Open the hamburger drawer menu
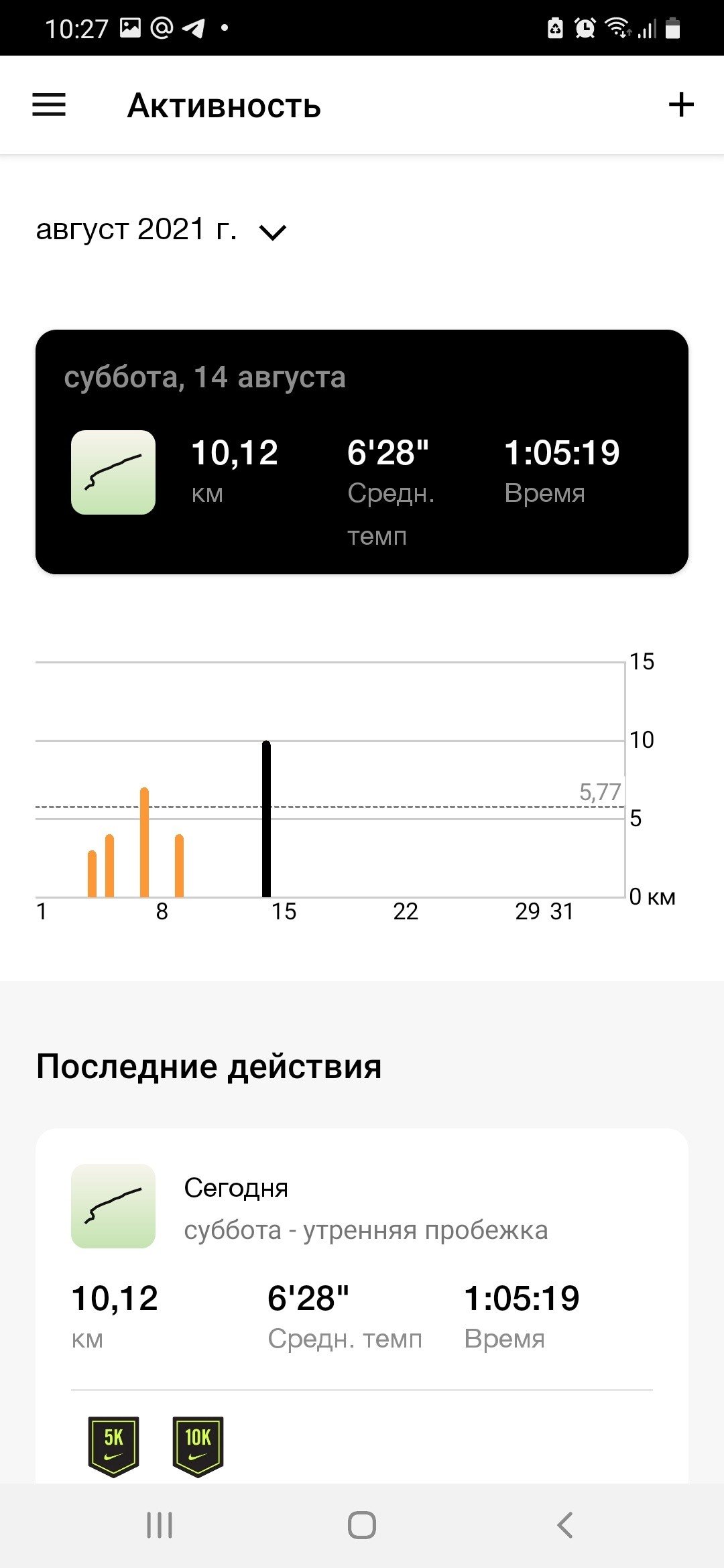The width and height of the screenshot is (724, 1568). pyautogui.click(x=49, y=105)
